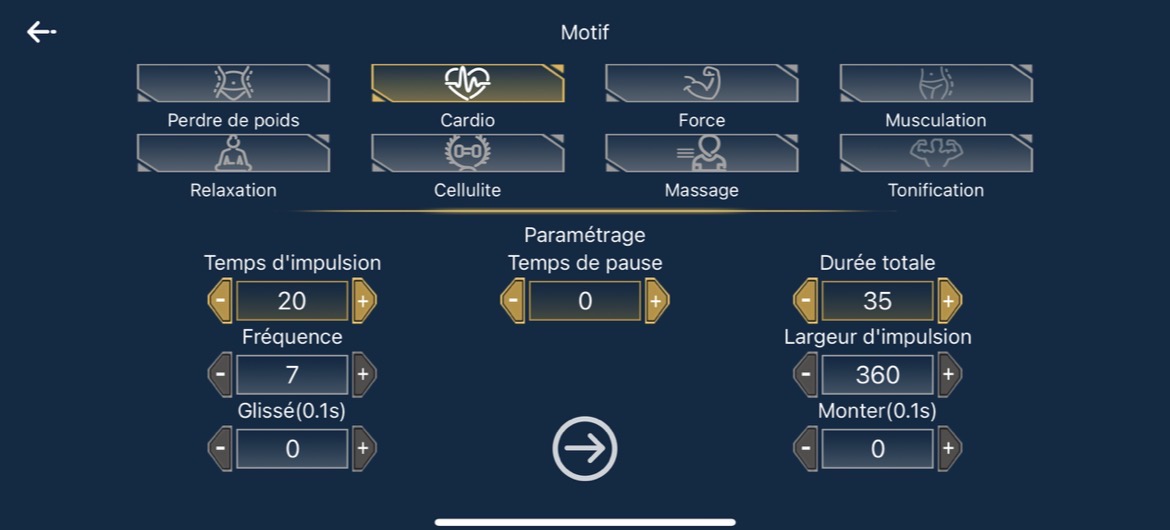Decrease Durée totale value
Screen dimensions: 1170x530
[x=805, y=301]
